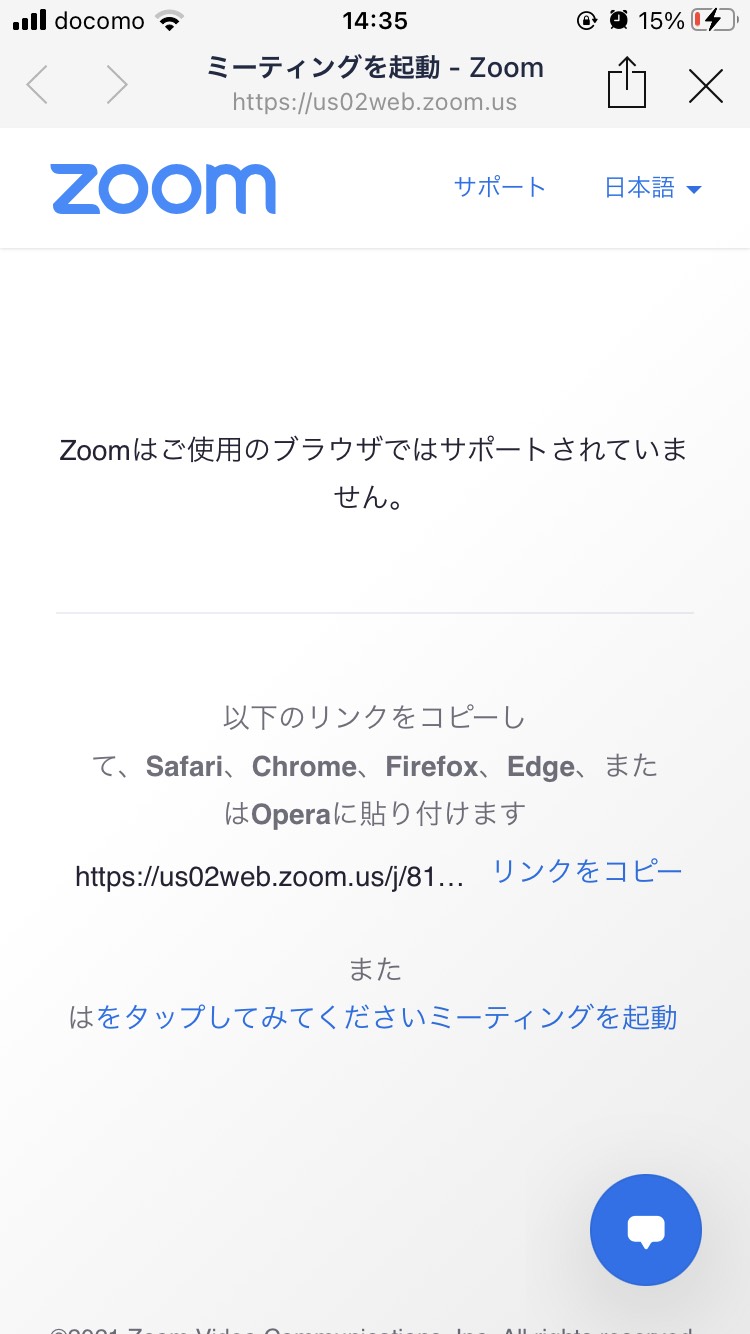Go back with the left arrow
Image resolution: width=750 pixels, height=1334 pixels.
(x=37, y=85)
